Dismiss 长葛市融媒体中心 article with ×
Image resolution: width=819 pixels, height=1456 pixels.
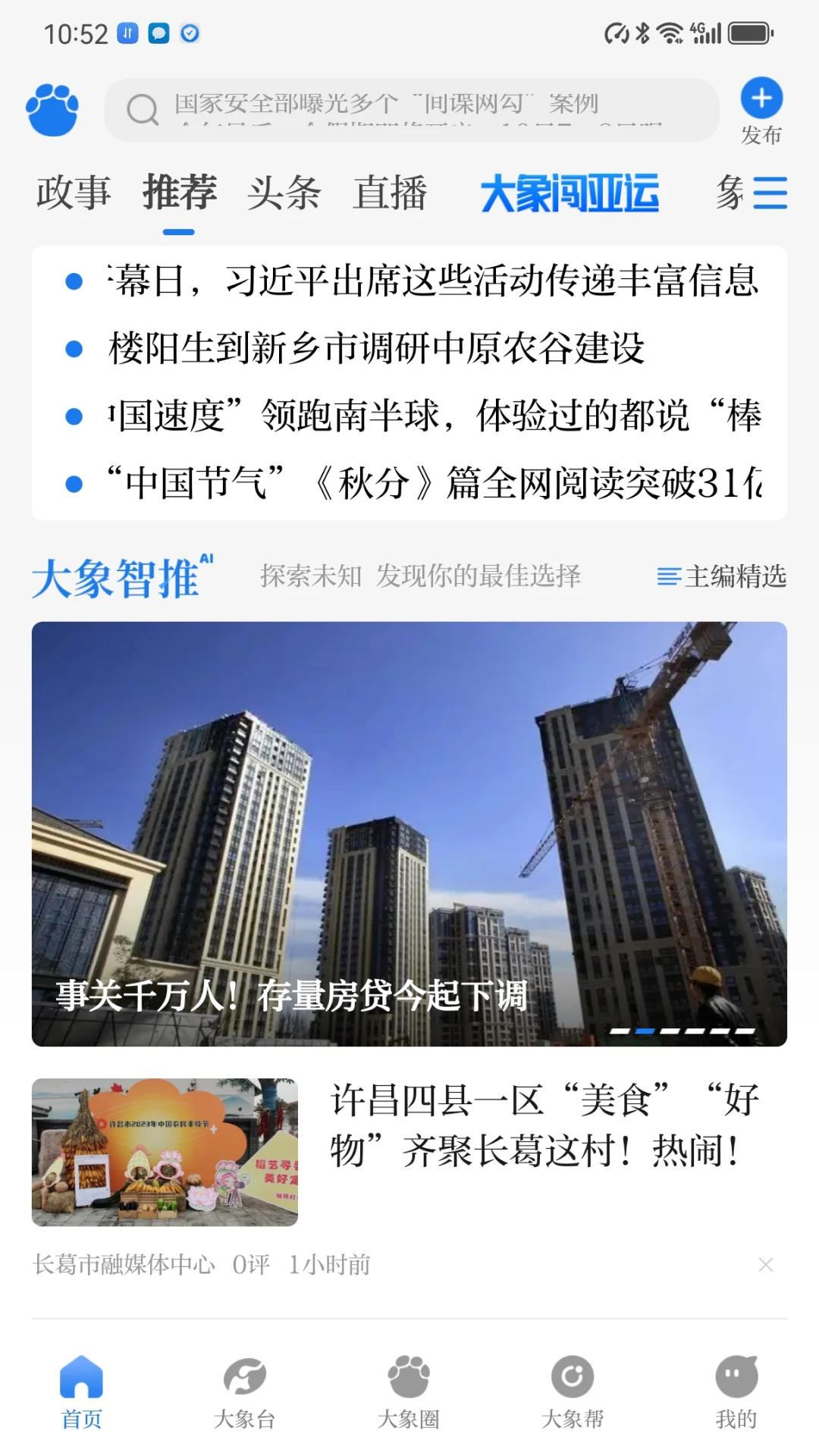[x=766, y=1265]
